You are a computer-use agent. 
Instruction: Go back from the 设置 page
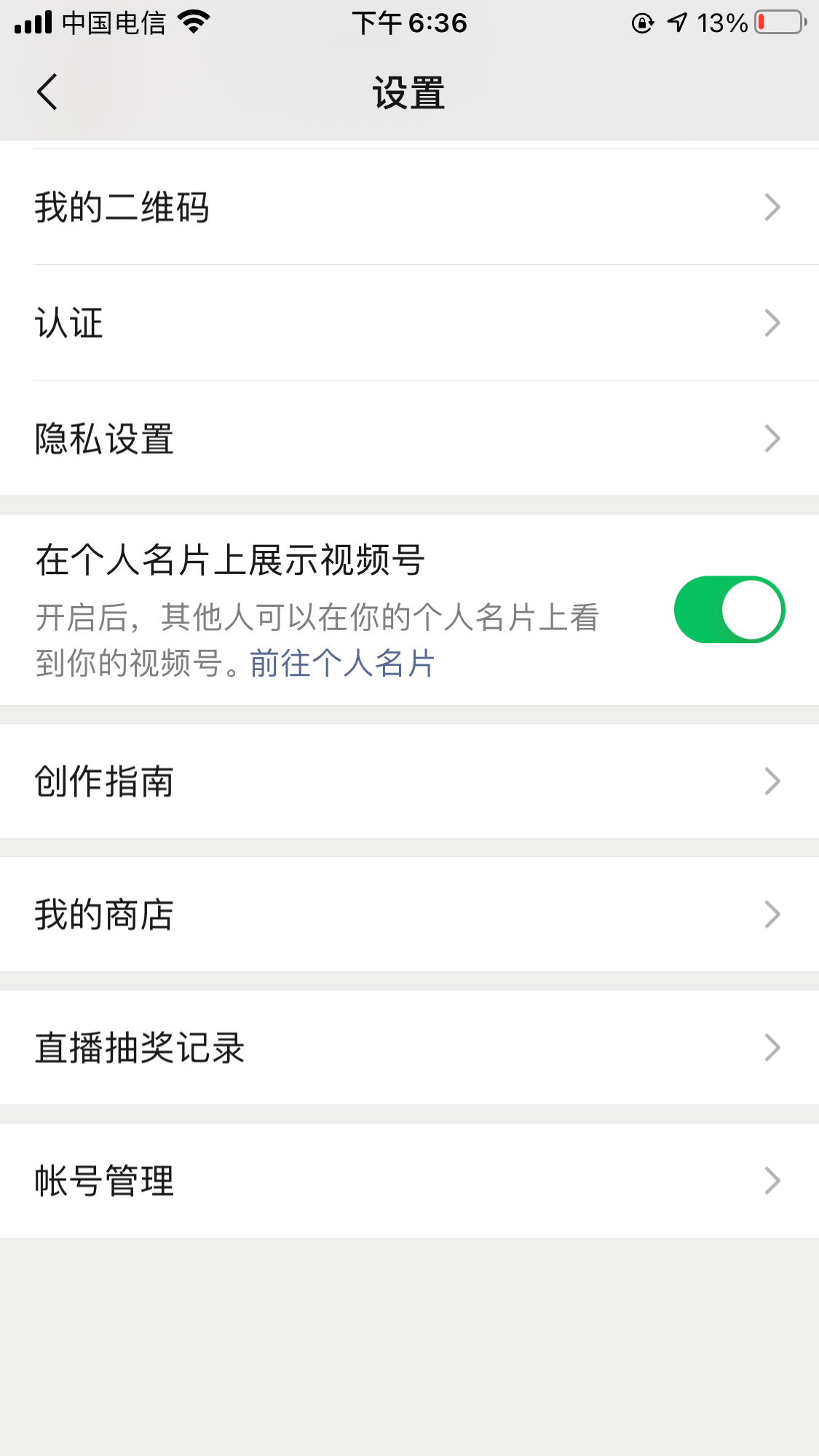[x=47, y=92]
